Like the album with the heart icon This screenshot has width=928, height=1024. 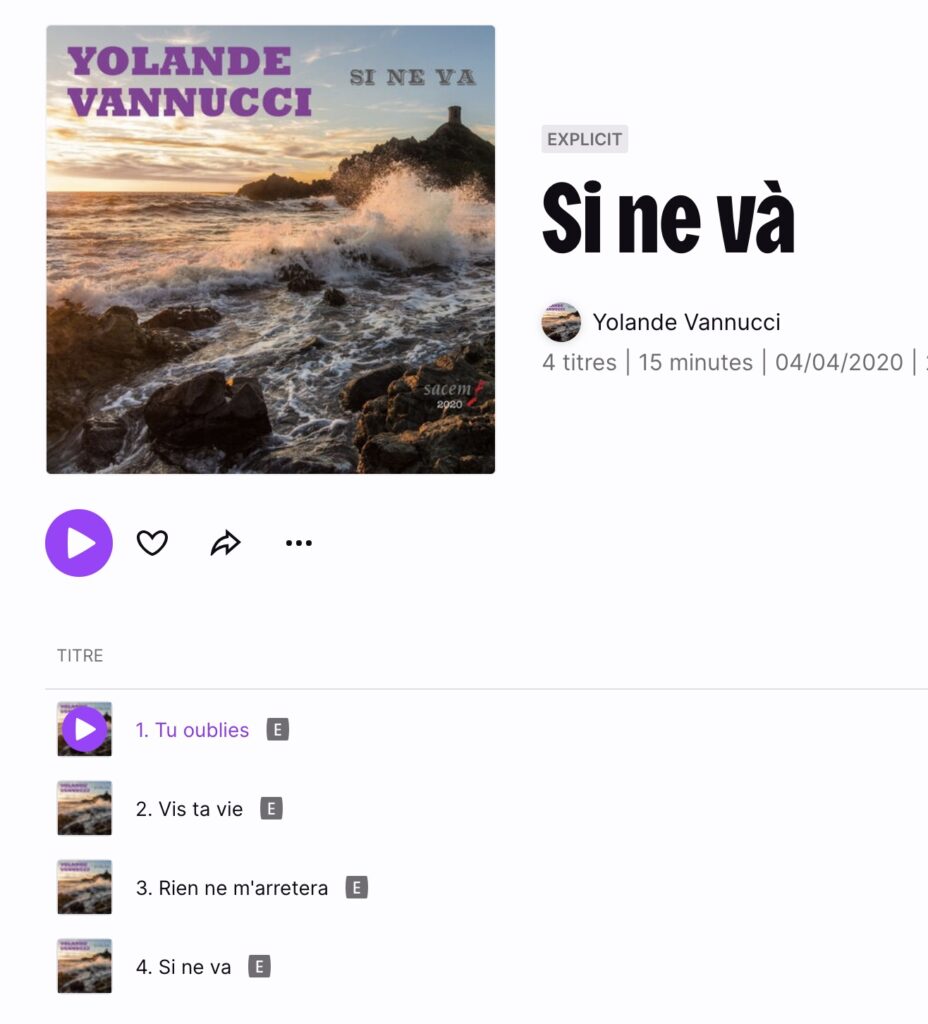152,543
